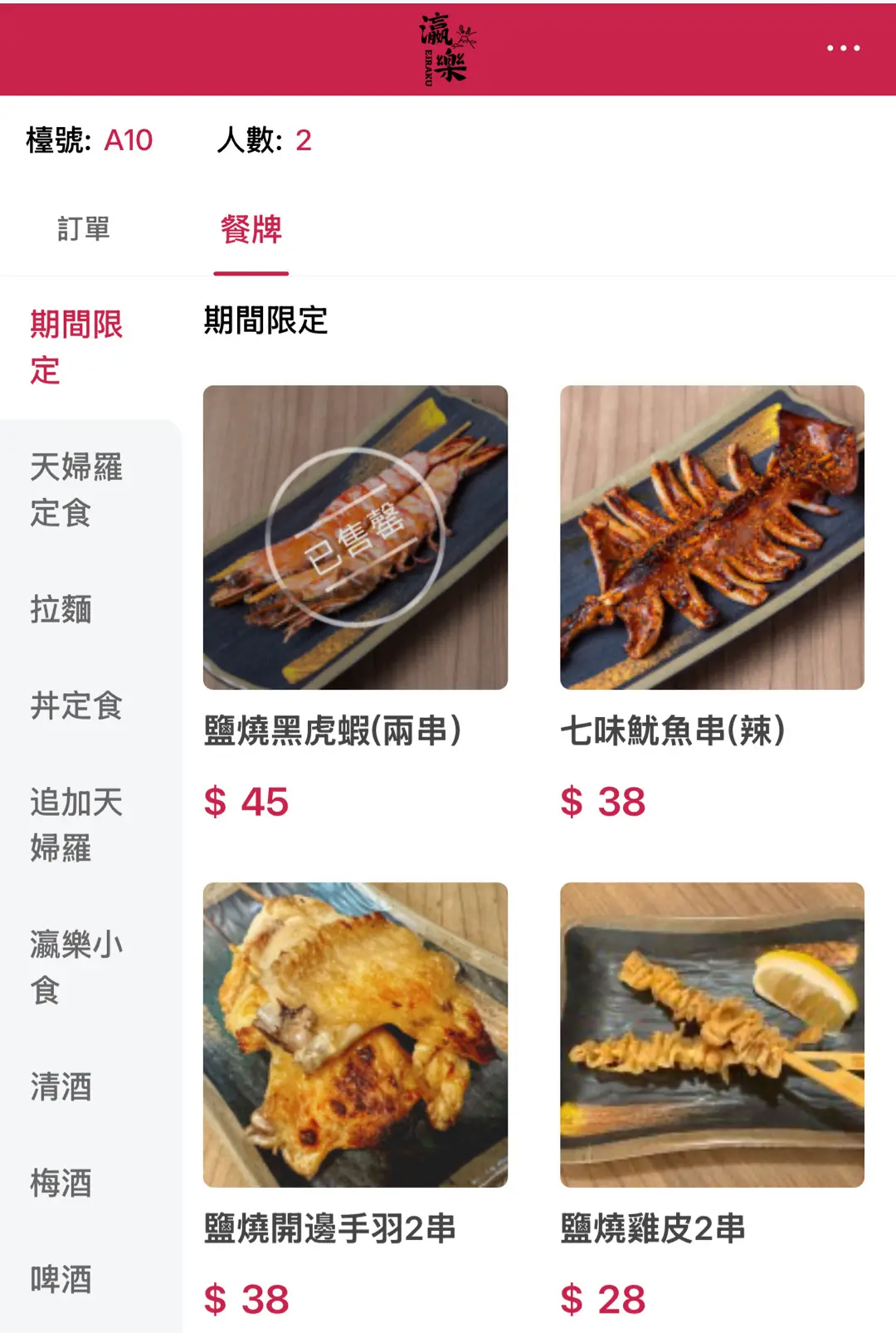Screen dimensions: 896x1333
Task: Go to the 丼定食 category
Action: (76, 706)
